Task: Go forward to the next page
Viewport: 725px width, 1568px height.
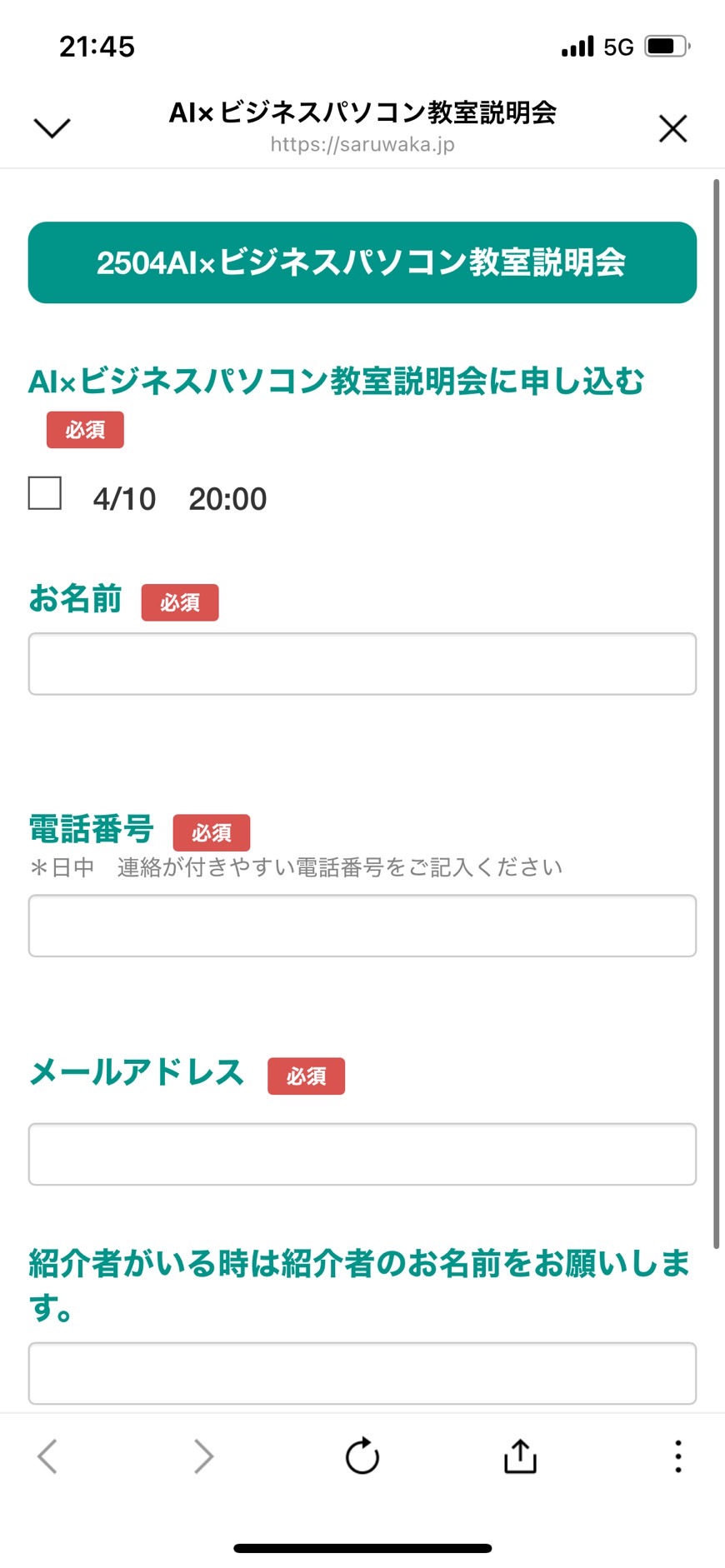Action: pos(203,1456)
